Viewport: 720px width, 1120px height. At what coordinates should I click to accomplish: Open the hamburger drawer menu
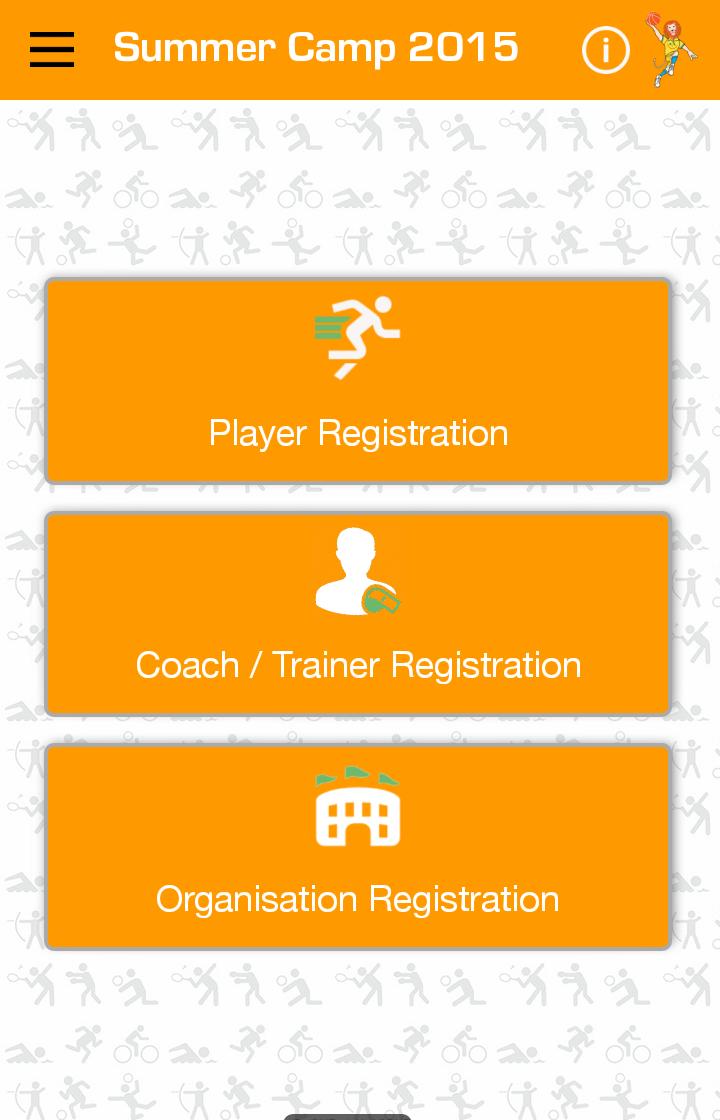(x=52, y=49)
